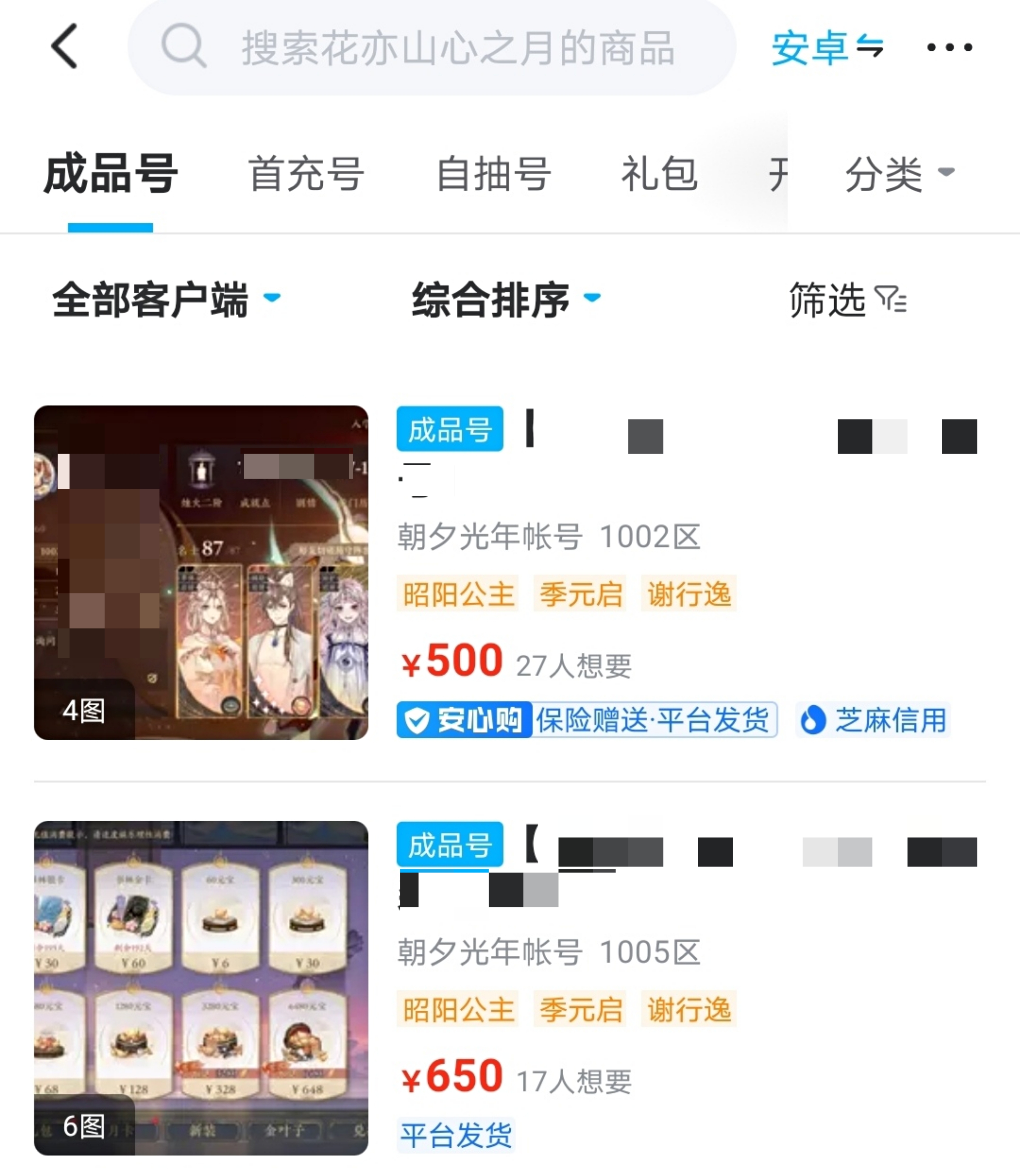The height and width of the screenshot is (1176, 1020).
Task: Switch platform via 安卓 toggle
Action: [x=826, y=48]
